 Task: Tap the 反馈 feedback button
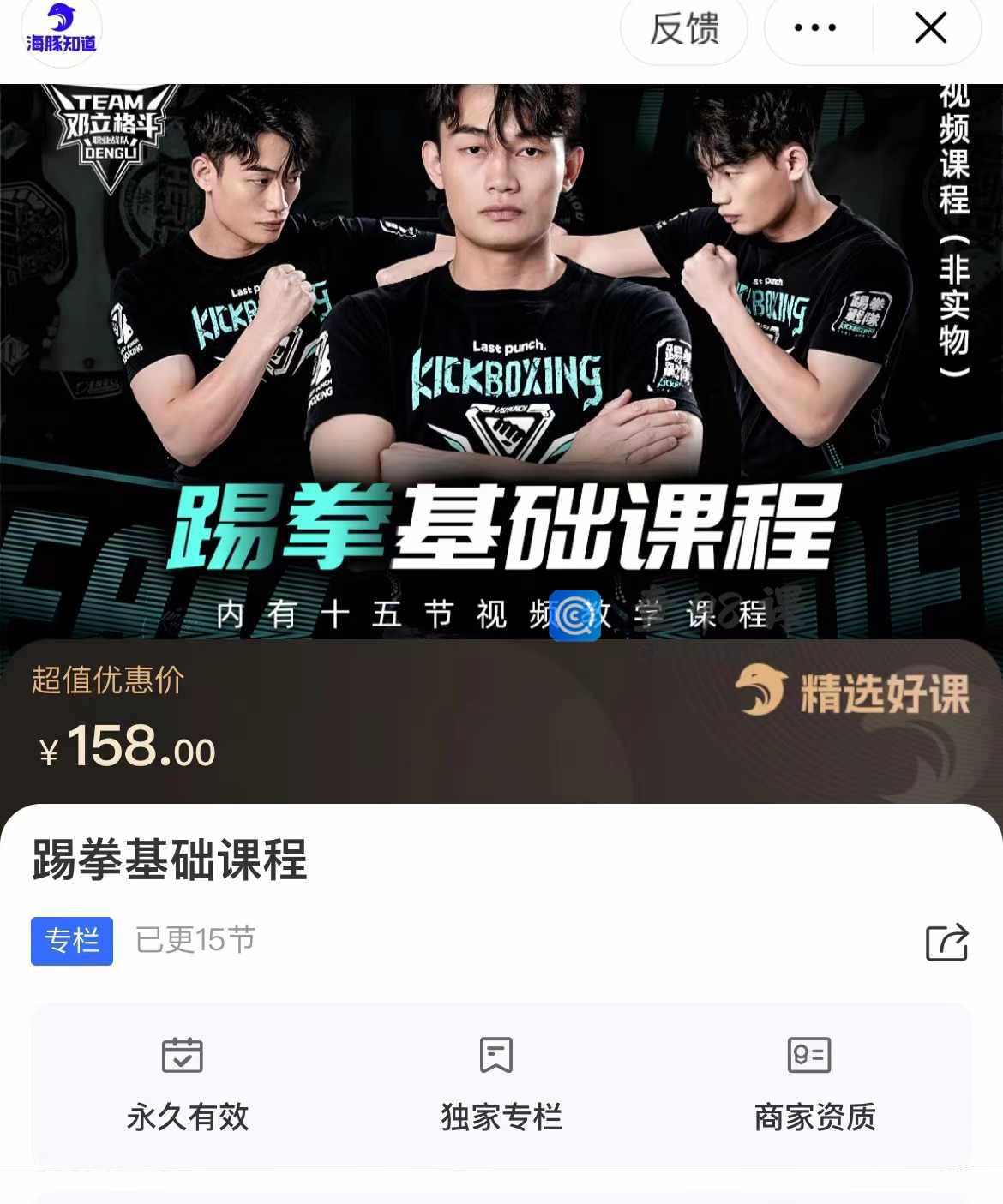click(683, 29)
